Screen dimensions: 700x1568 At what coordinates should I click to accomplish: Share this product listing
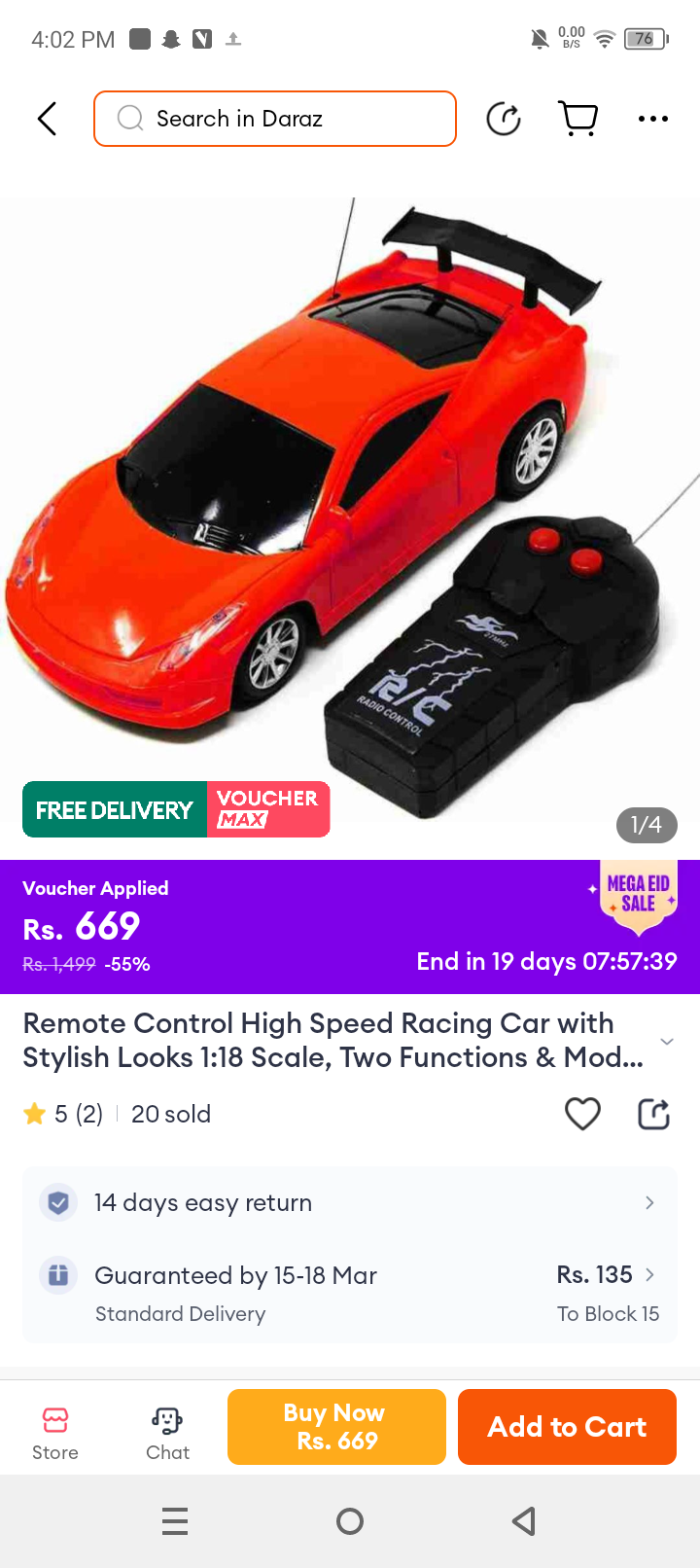click(x=653, y=1114)
